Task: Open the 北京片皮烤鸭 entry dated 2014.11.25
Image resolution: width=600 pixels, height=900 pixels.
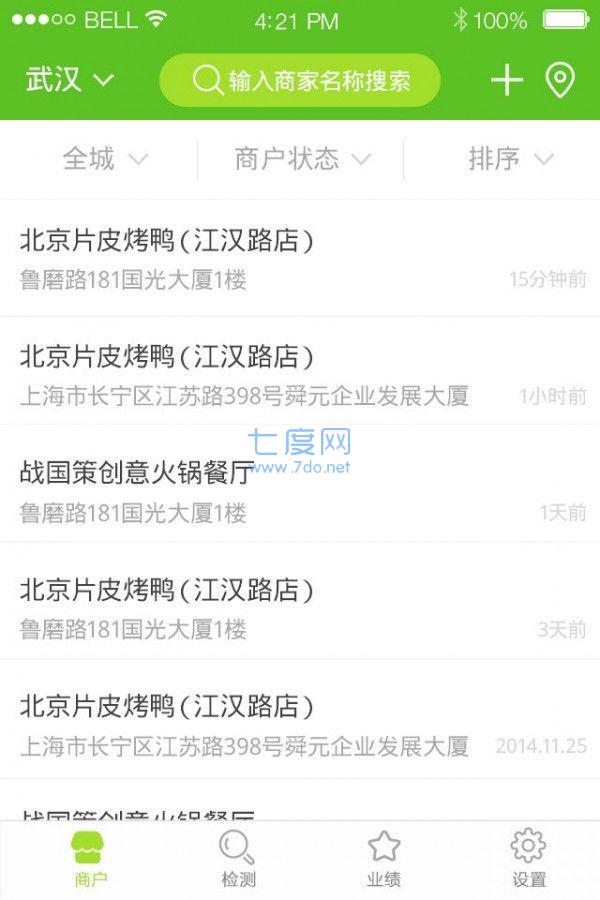Action: 300,724
